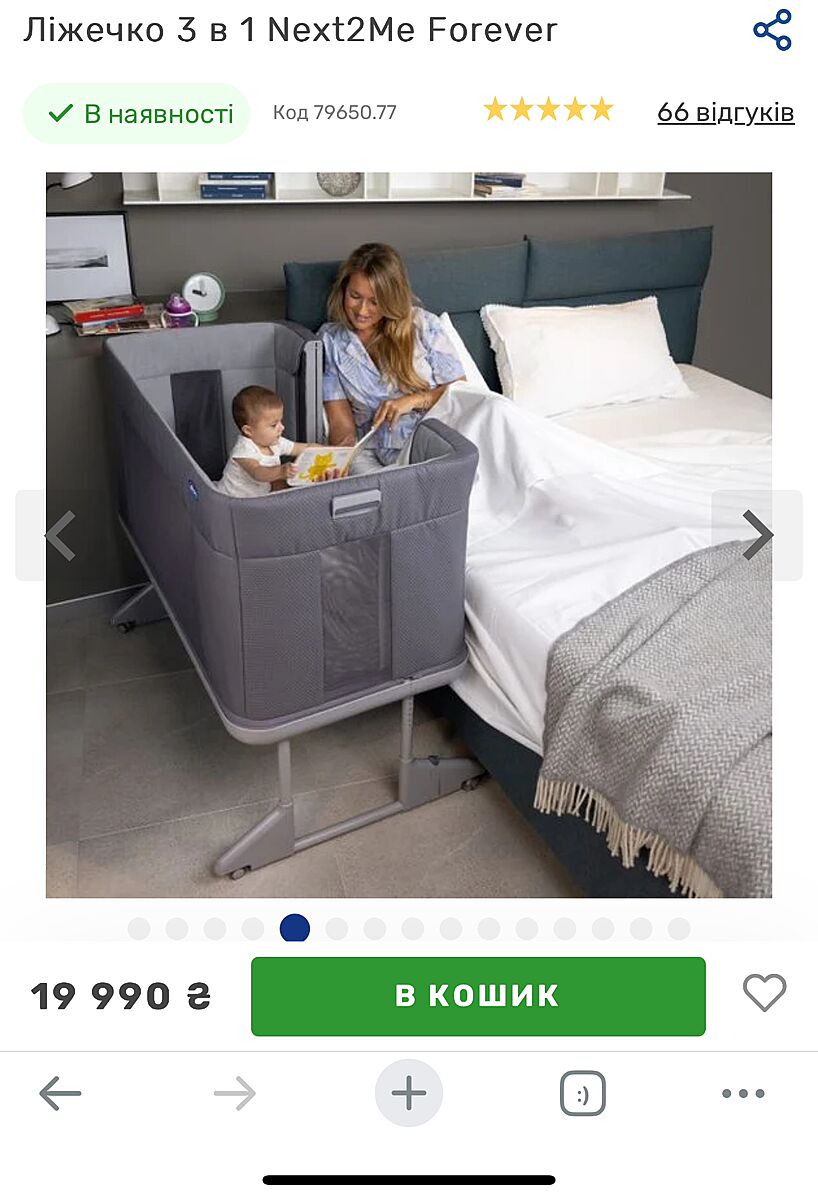Jump to the first photo indicator dot
This screenshot has width=818, height=1200.
point(139,929)
